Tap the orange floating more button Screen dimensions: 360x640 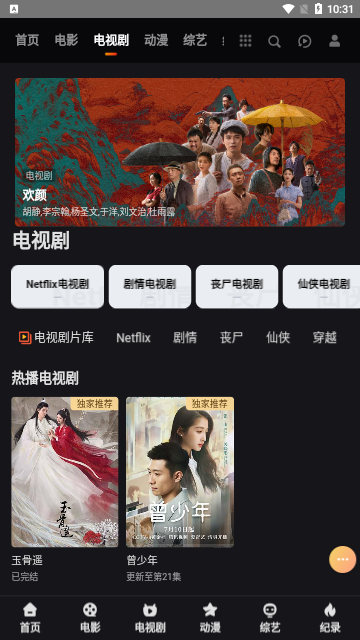[x=342, y=560]
